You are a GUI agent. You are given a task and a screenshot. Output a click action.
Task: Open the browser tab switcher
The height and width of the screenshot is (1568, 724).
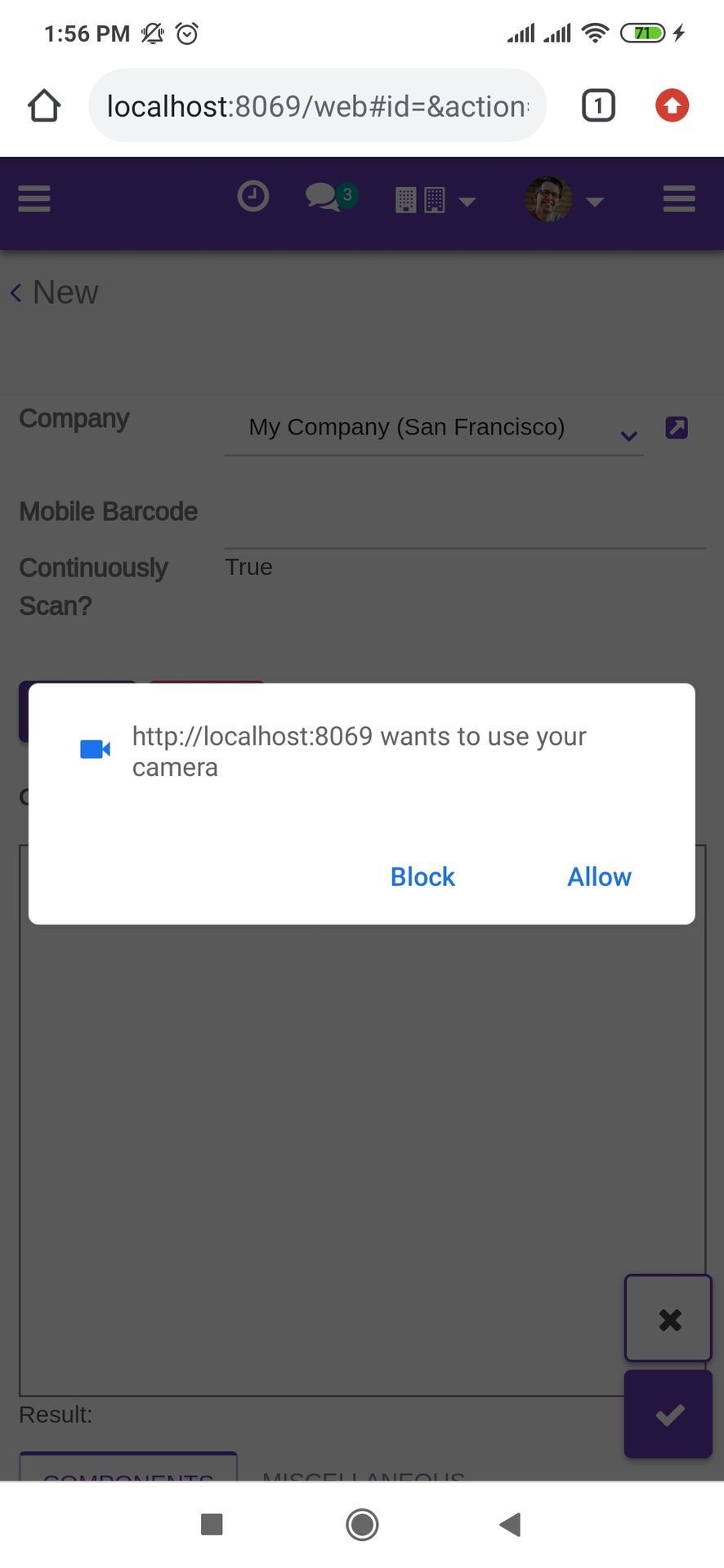pyautogui.click(x=598, y=105)
